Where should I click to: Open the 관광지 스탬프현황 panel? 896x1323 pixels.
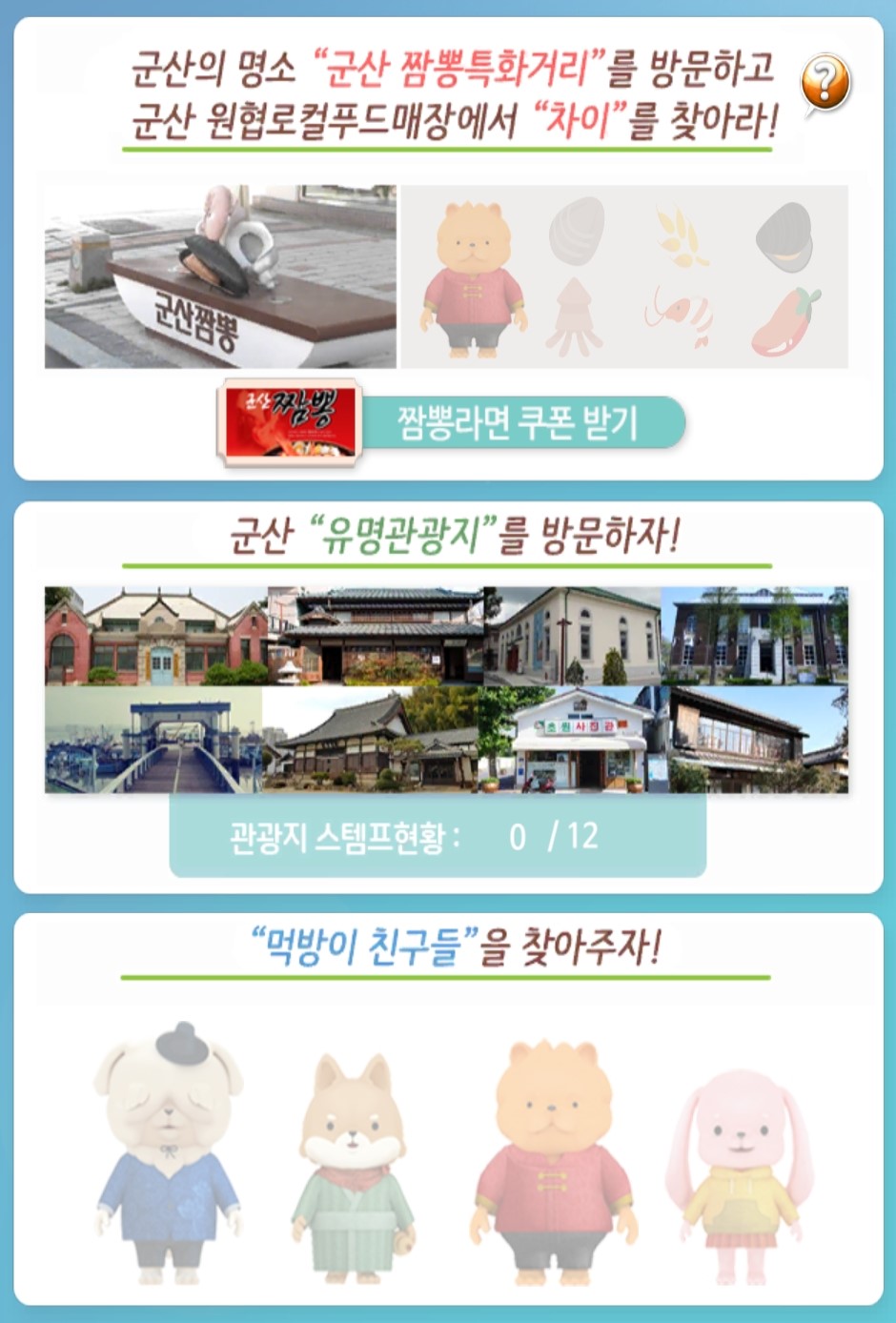tap(438, 837)
